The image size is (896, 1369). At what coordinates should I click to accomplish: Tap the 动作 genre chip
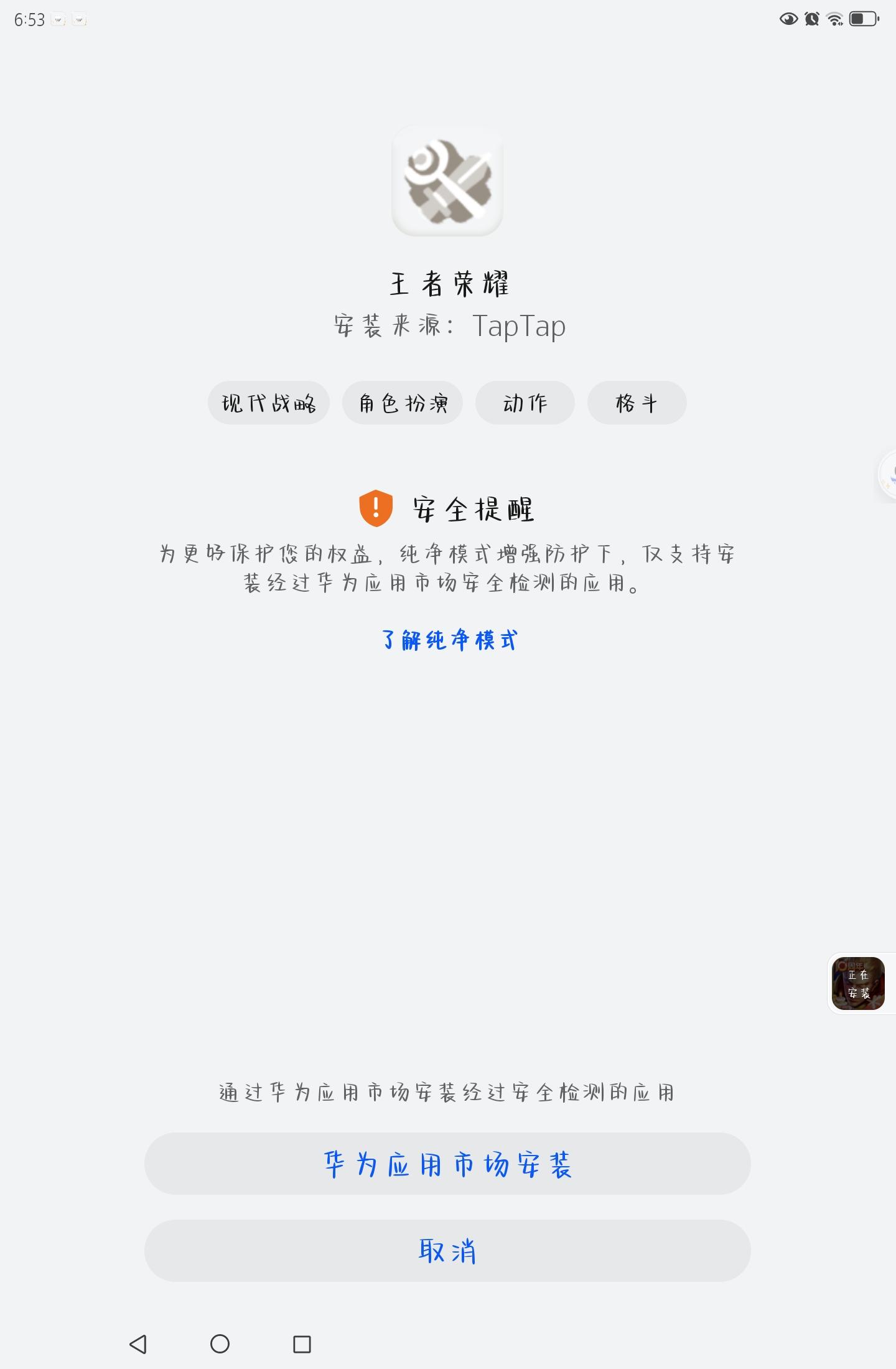525,403
